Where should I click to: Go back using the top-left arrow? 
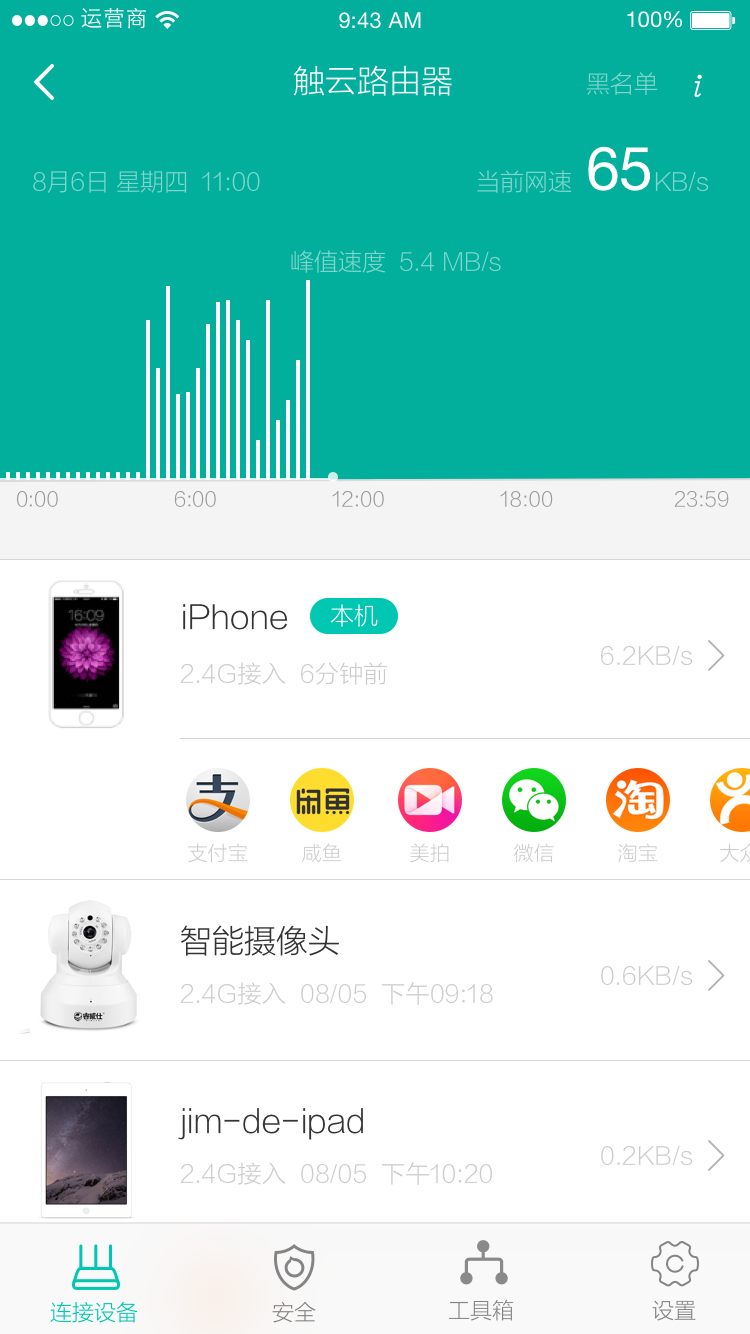(x=44, y=82)
